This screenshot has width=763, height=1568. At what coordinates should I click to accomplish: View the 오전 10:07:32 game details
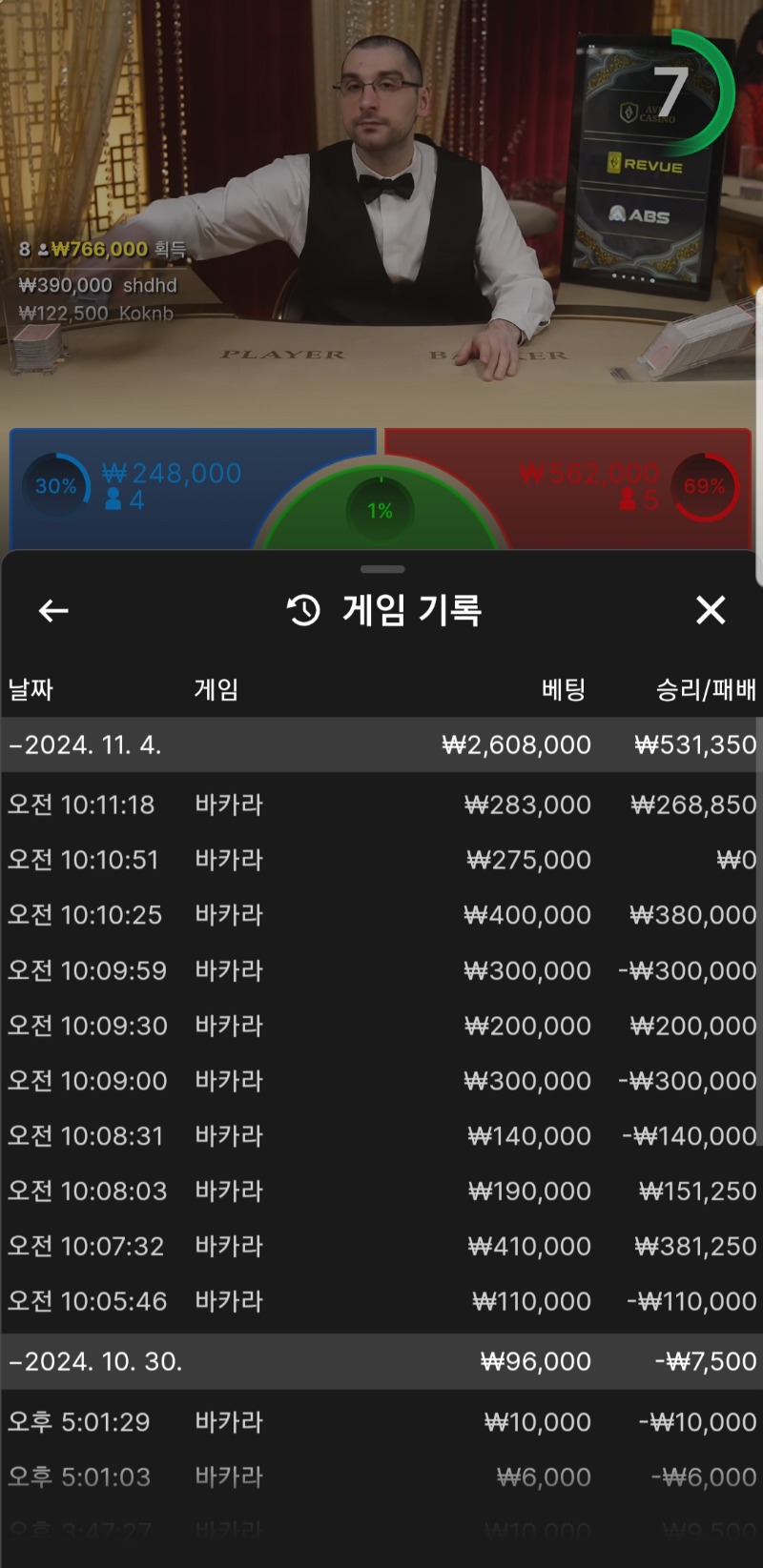[x=381, y=1246]
